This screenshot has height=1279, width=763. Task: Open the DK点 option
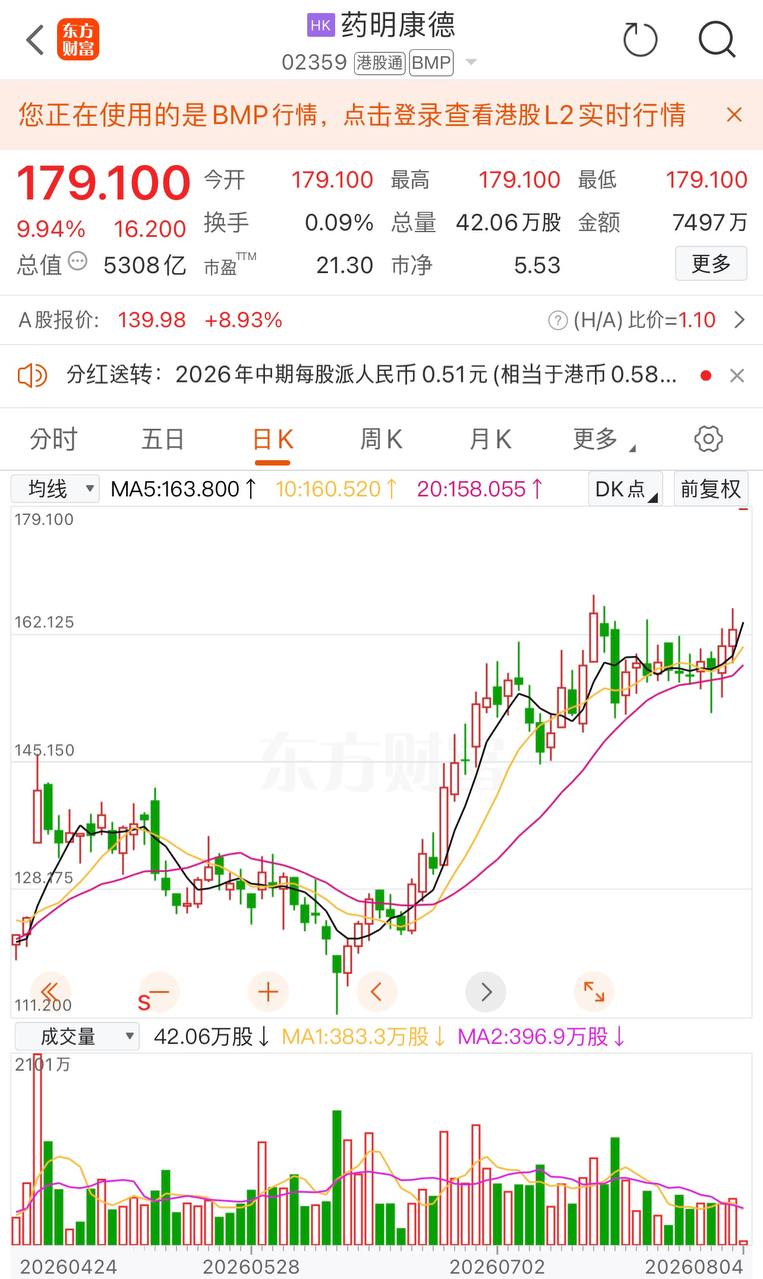pyautogui.click(x=625, y=489)
